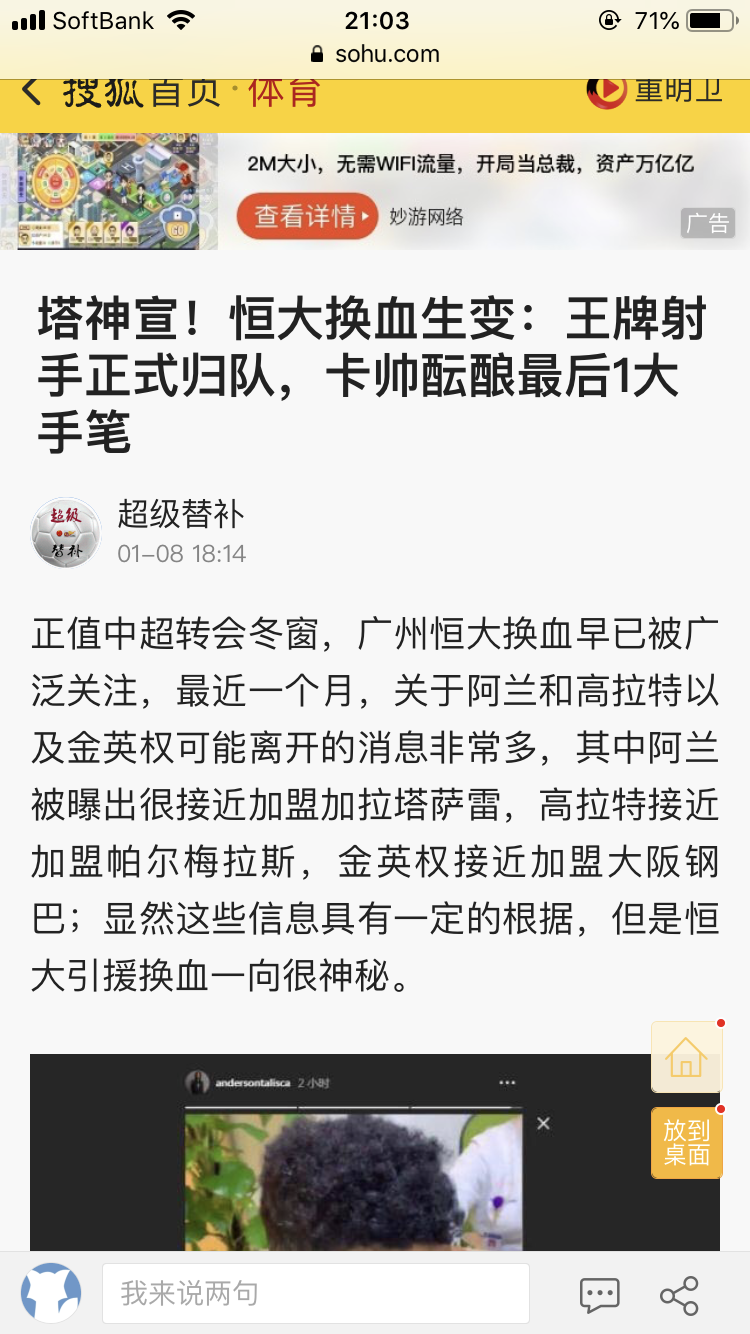Tap the 我来说两句 comment field
Screen dimensions: 750x1334
coord(315,1294)
